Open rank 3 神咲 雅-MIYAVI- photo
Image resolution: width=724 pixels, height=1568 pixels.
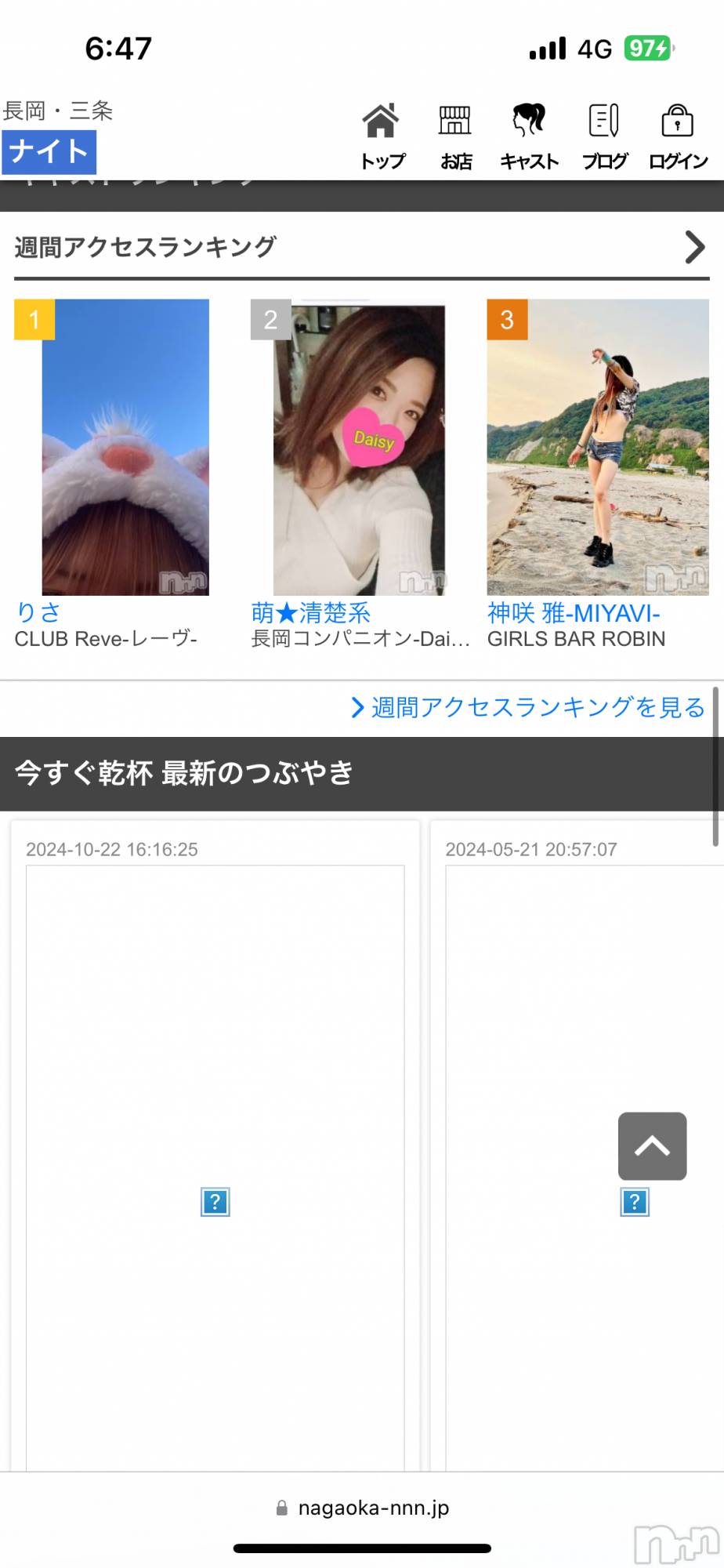(x=597, y=447)
